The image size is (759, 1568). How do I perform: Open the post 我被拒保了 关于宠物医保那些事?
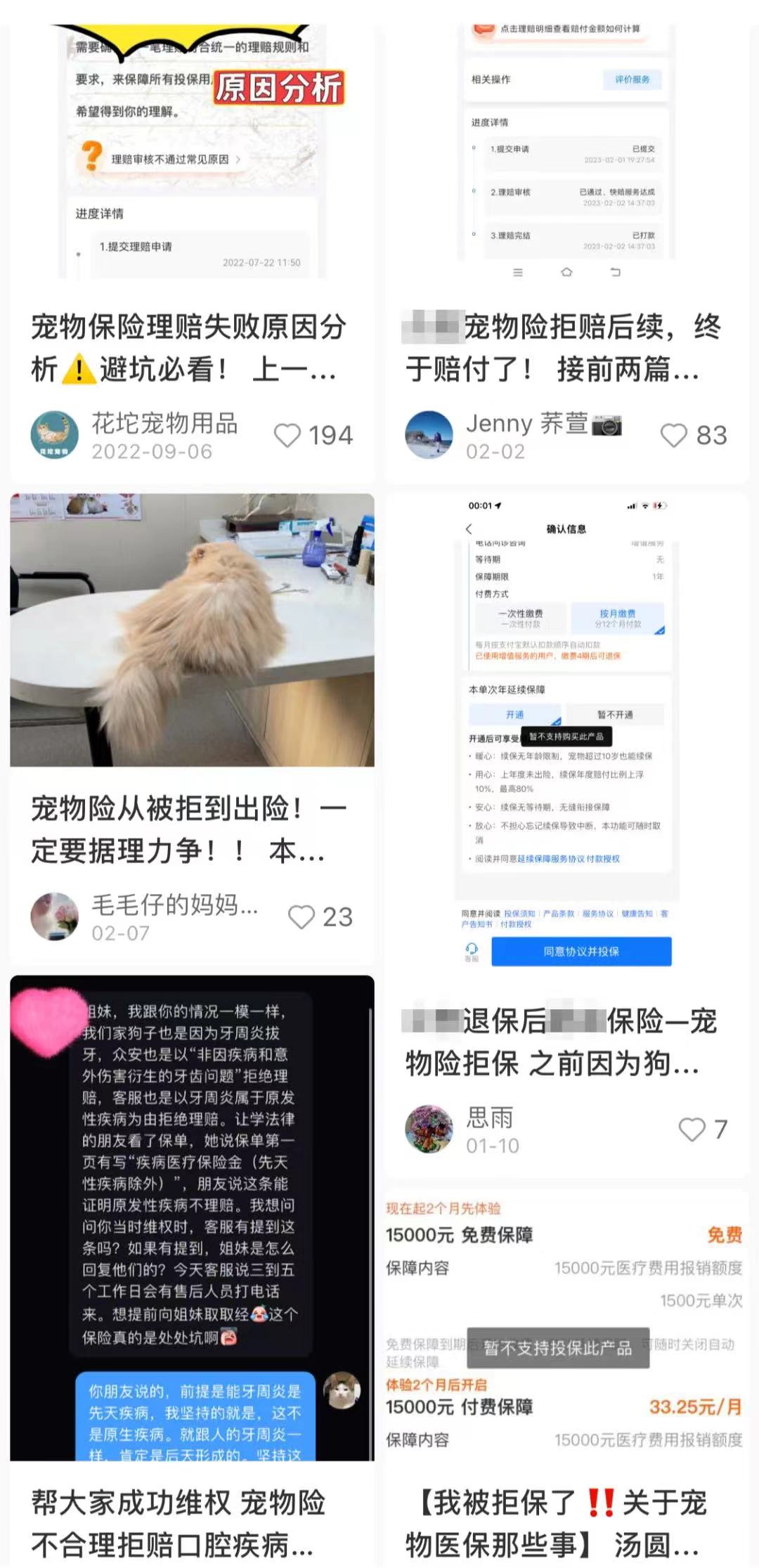[x=562, y=1524]
